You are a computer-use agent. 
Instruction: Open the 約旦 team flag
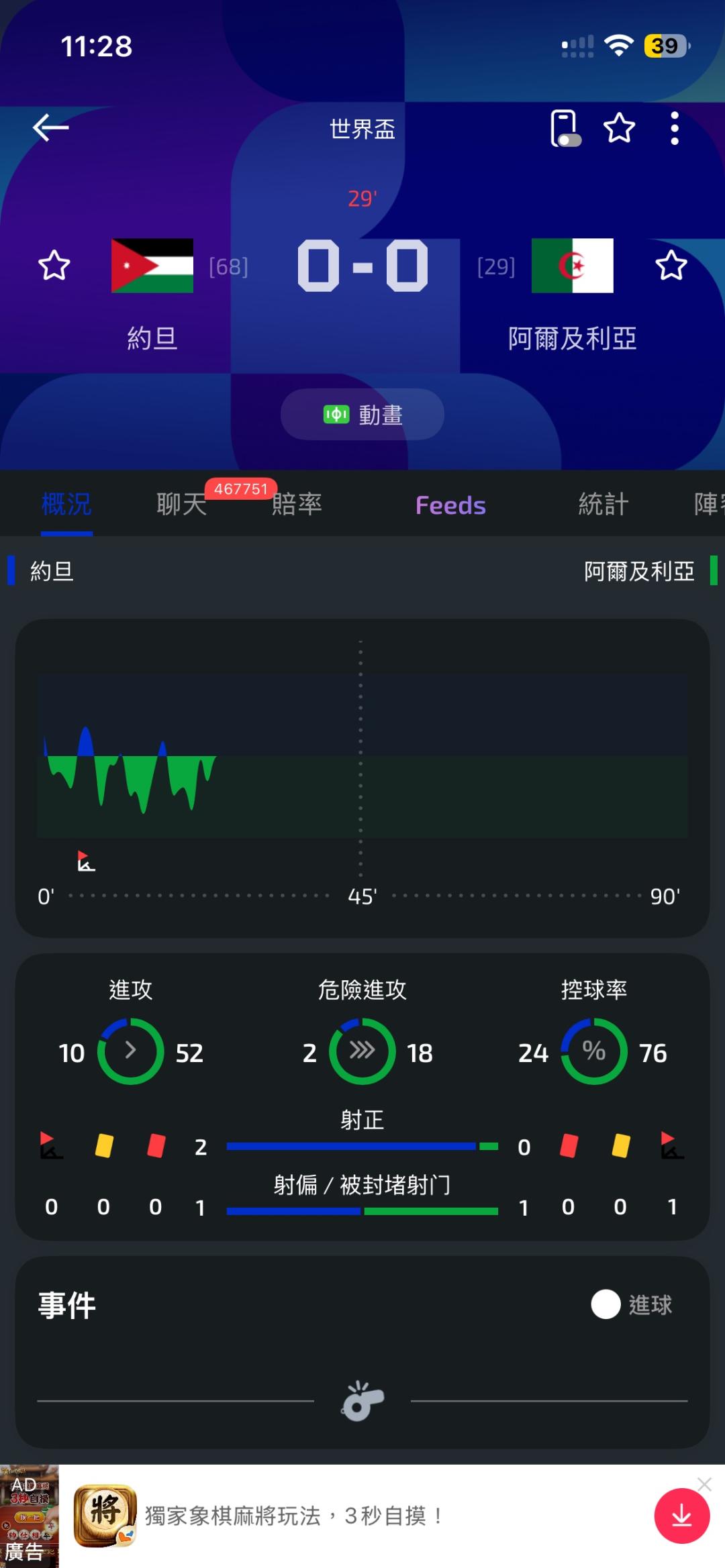click(x=152, y=266)
